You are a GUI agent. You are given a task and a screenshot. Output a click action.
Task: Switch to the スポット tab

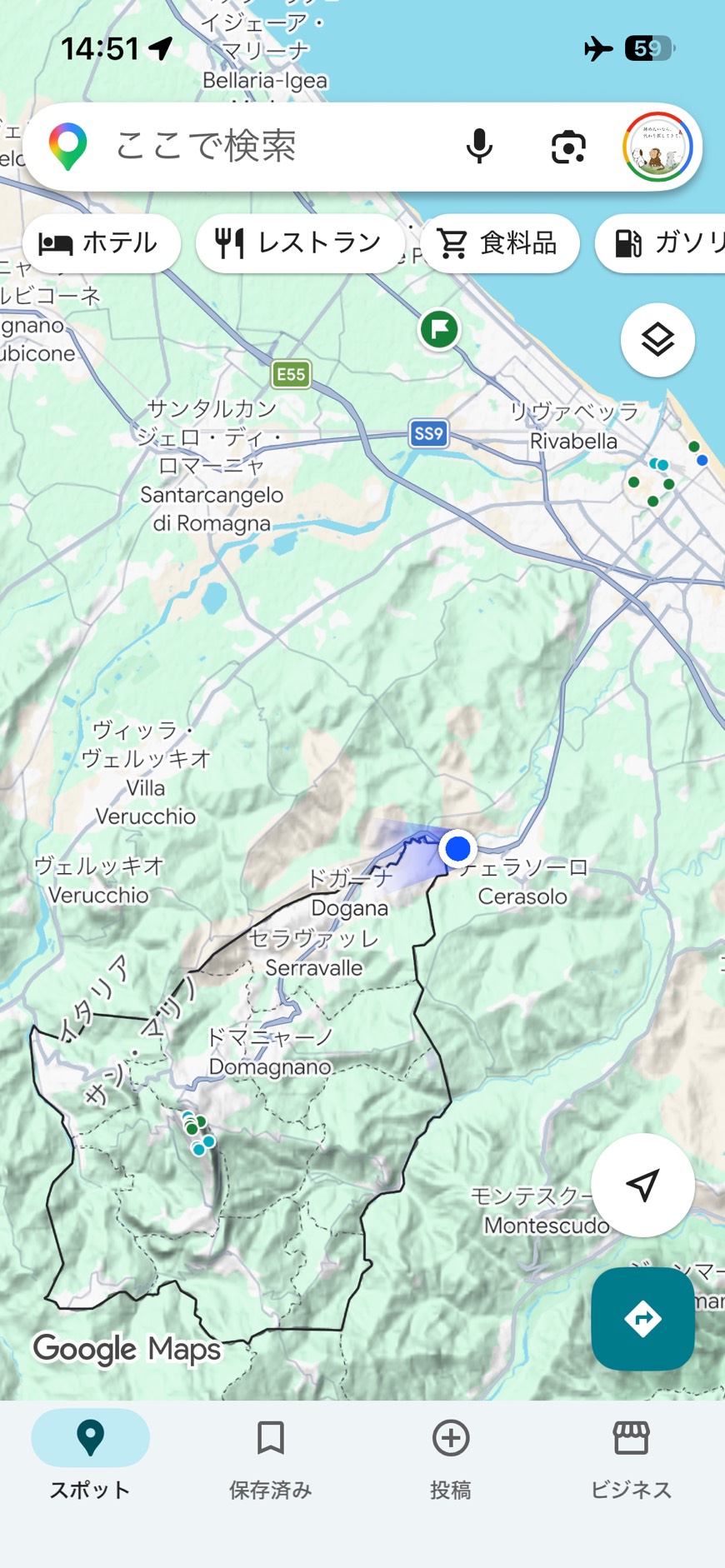coord(90,1455)
